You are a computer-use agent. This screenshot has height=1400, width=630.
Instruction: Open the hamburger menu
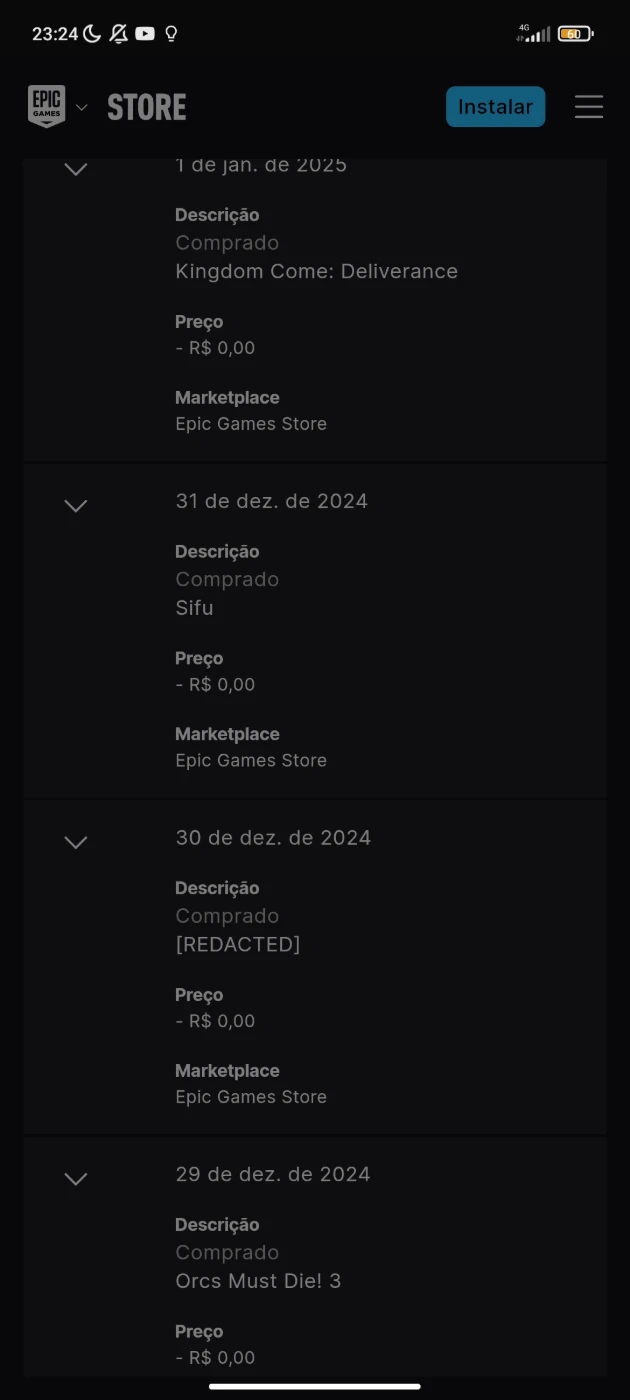click(589, 107)
